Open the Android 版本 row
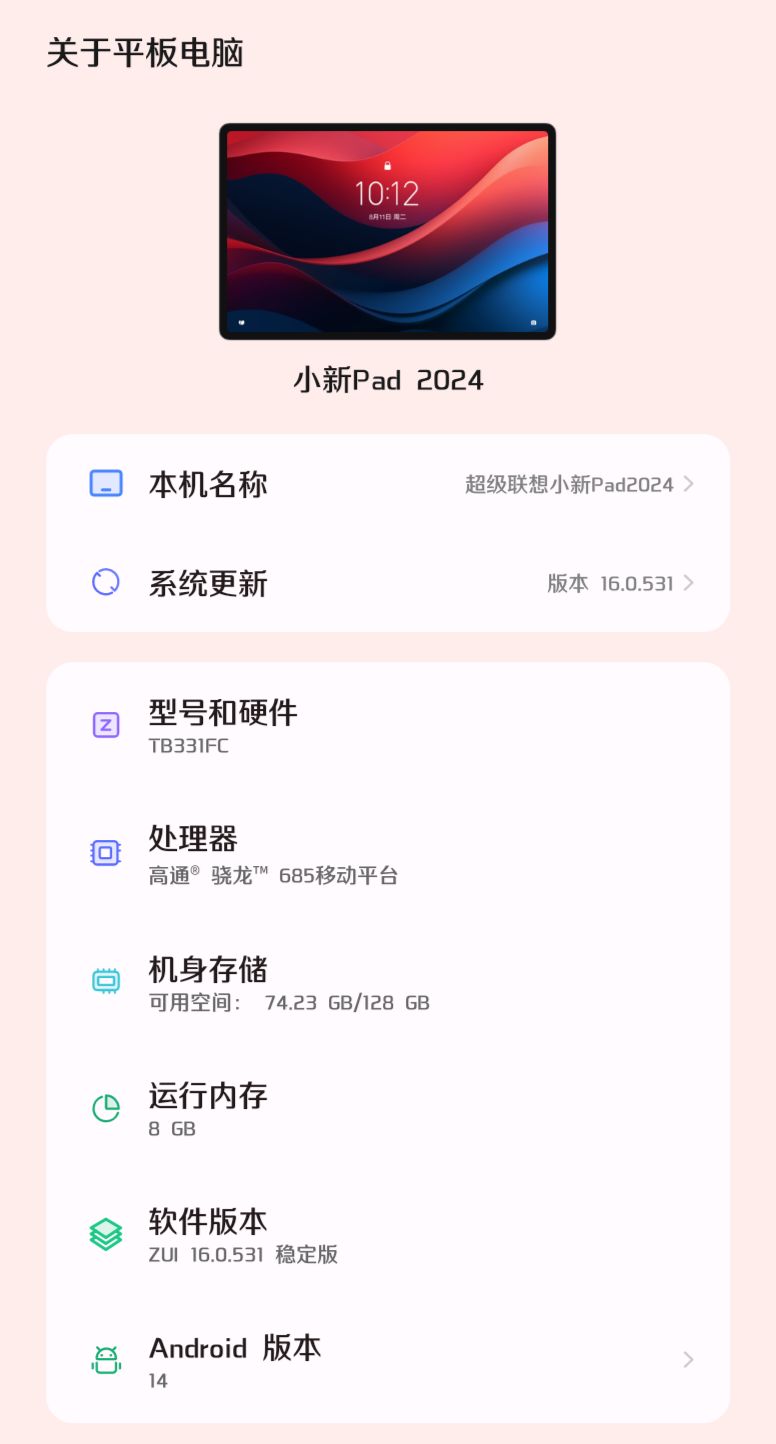 [x=388, y=1358]
